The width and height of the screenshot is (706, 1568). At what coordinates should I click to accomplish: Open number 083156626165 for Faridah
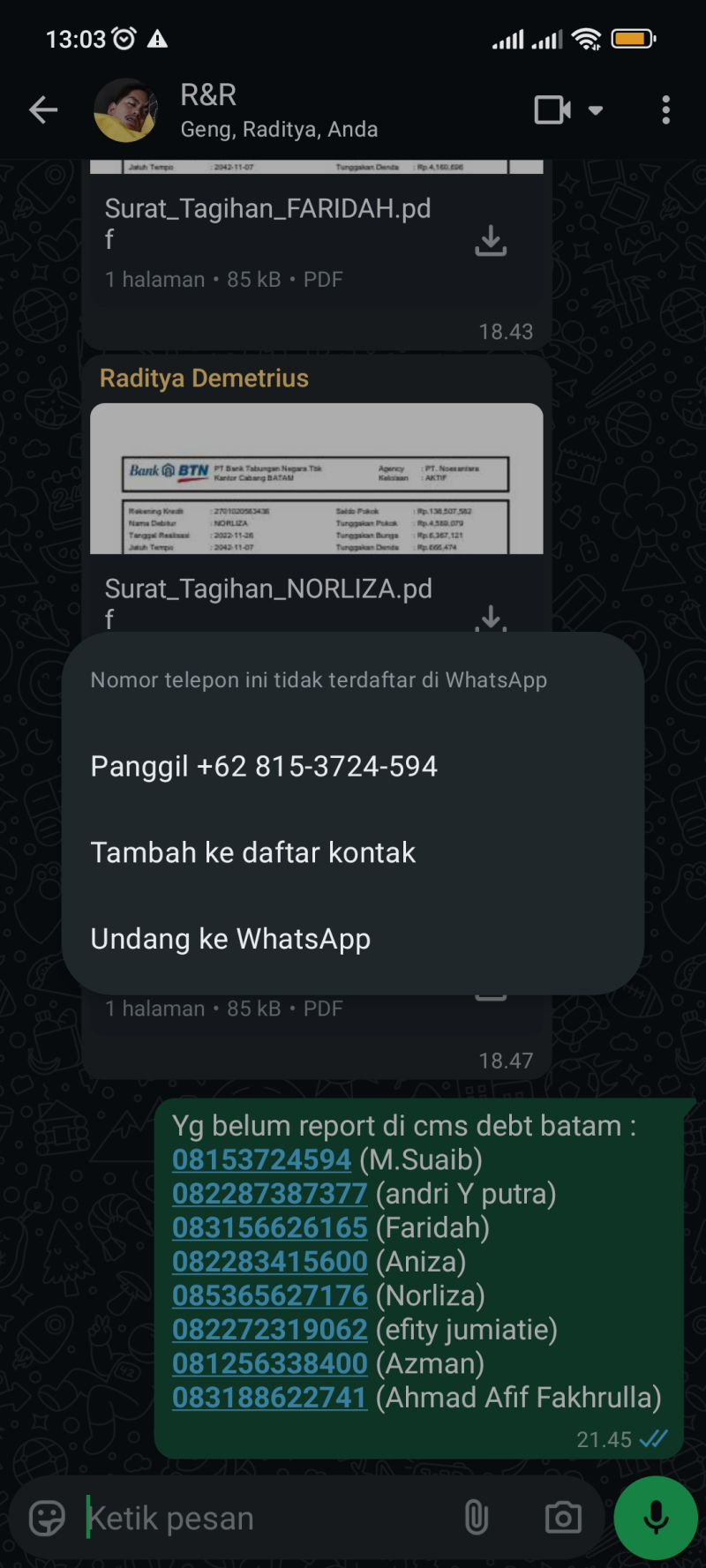coord(269,1227)
